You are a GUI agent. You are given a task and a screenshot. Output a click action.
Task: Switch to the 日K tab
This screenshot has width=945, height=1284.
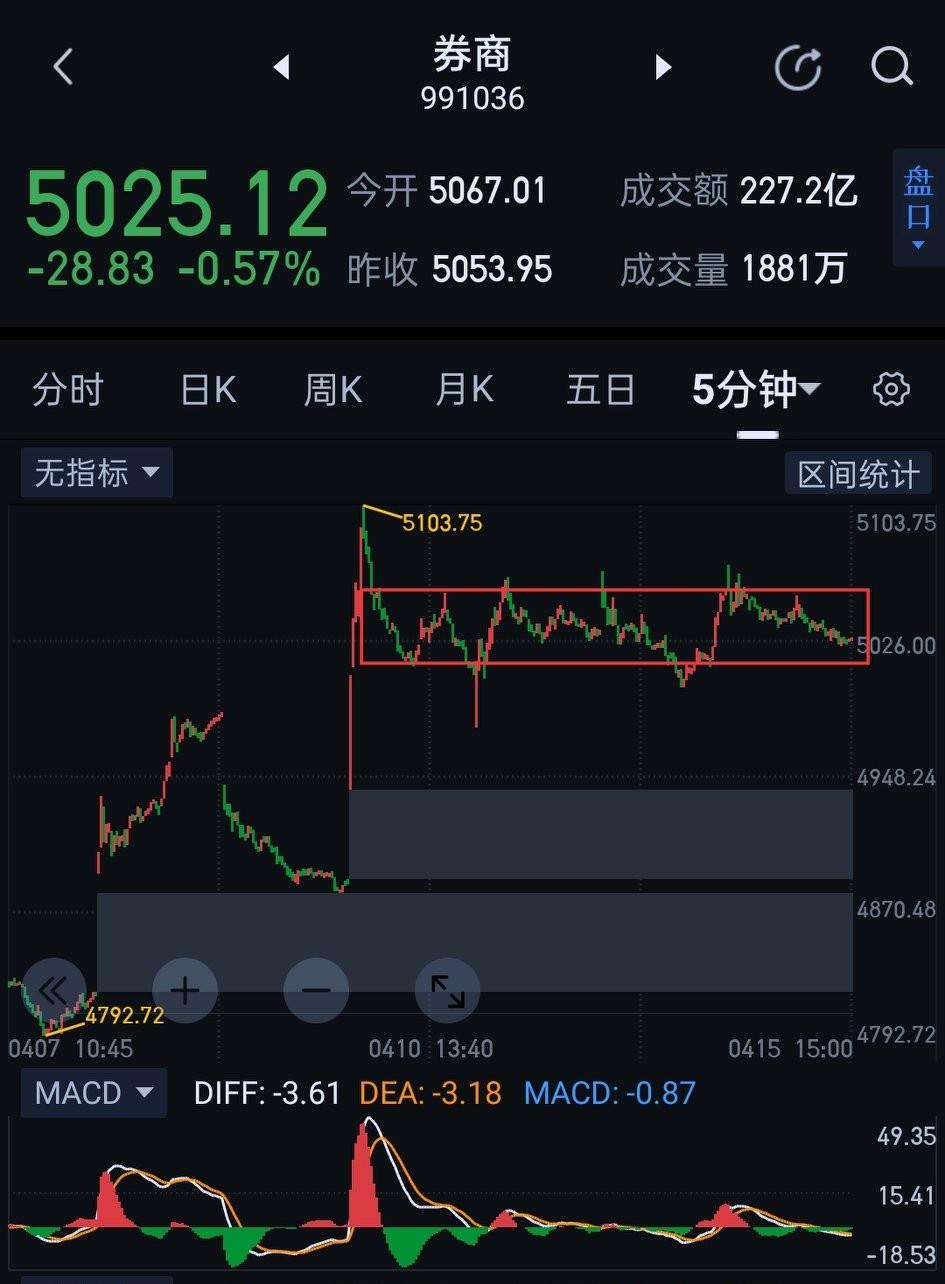point(206,390)
